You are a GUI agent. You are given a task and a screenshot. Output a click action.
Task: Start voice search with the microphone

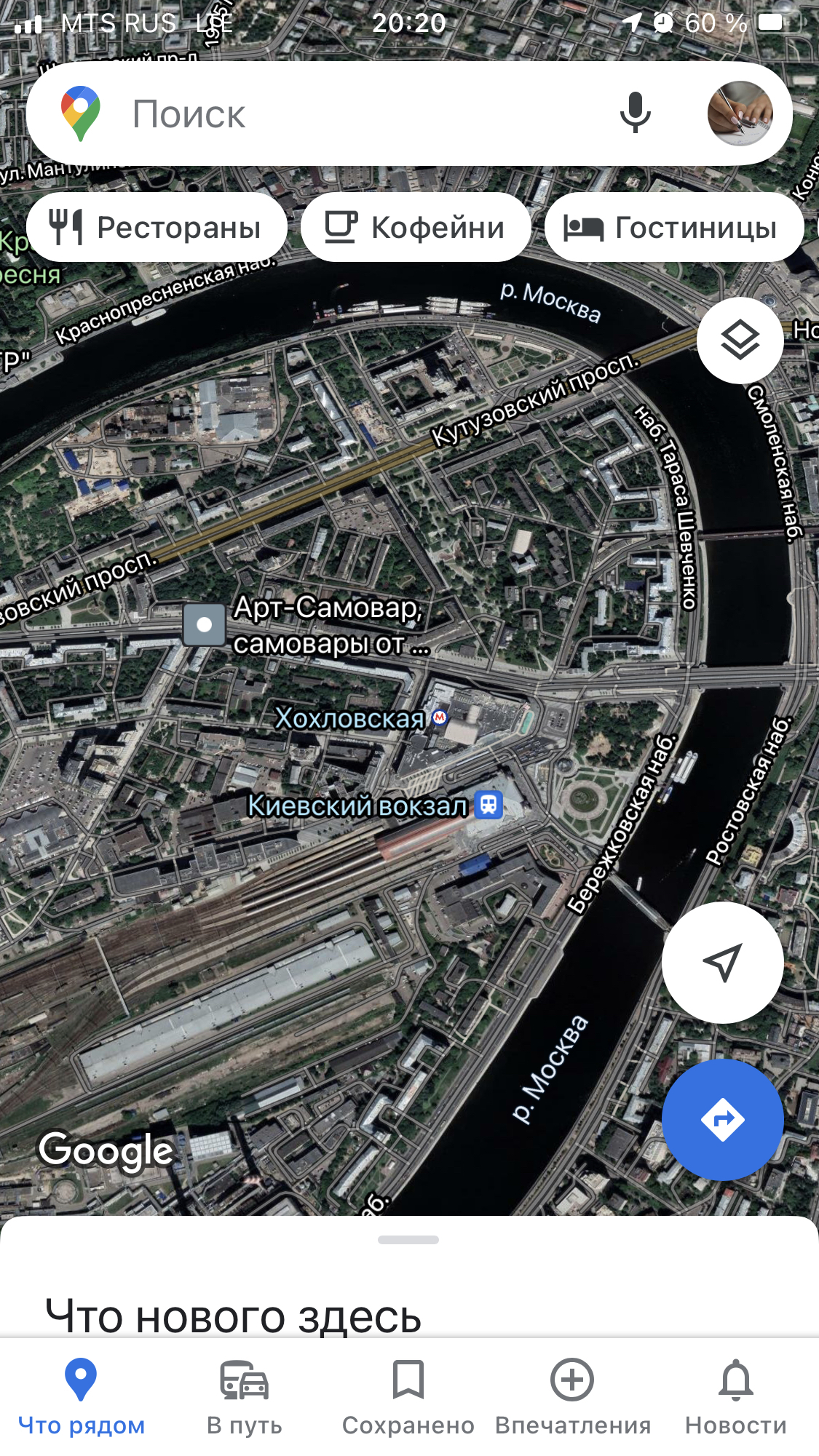(x=635, y=114)
